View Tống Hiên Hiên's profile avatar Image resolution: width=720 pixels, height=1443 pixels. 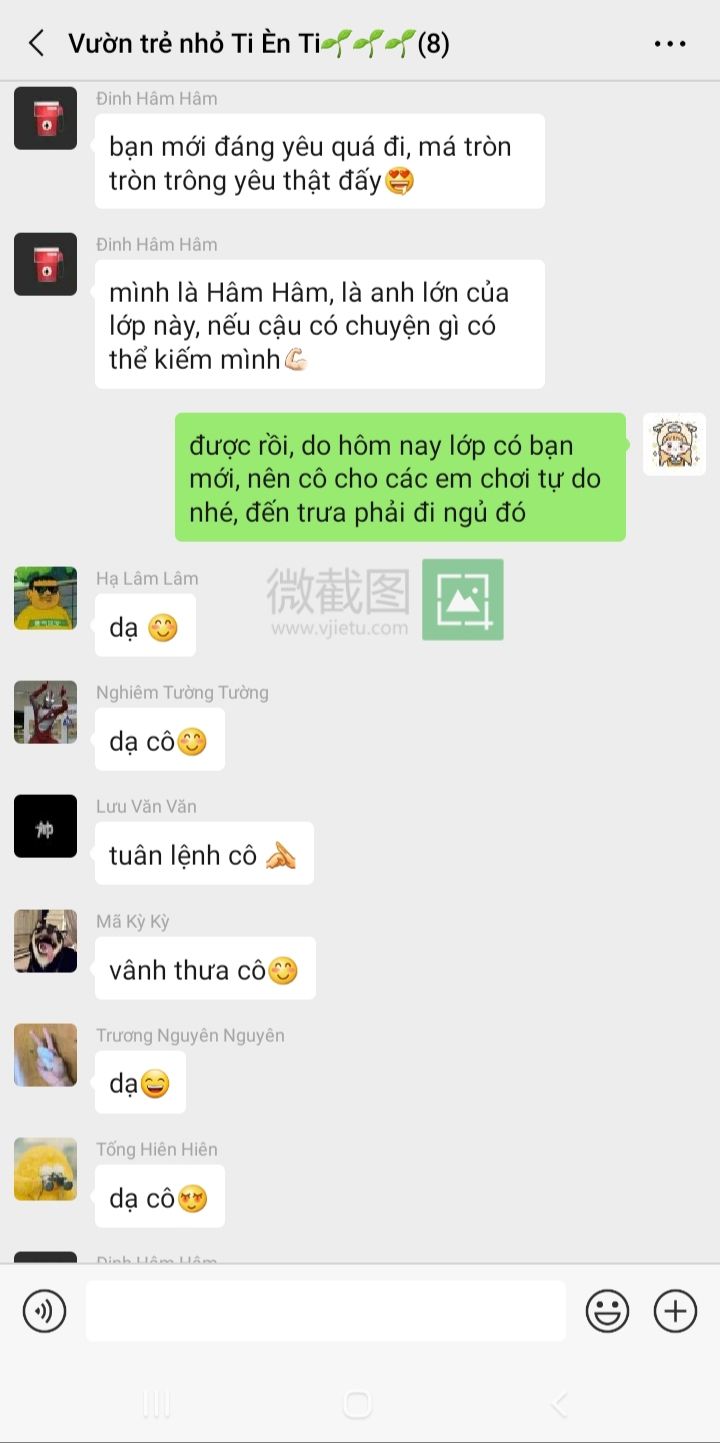tap(45, 1169)
